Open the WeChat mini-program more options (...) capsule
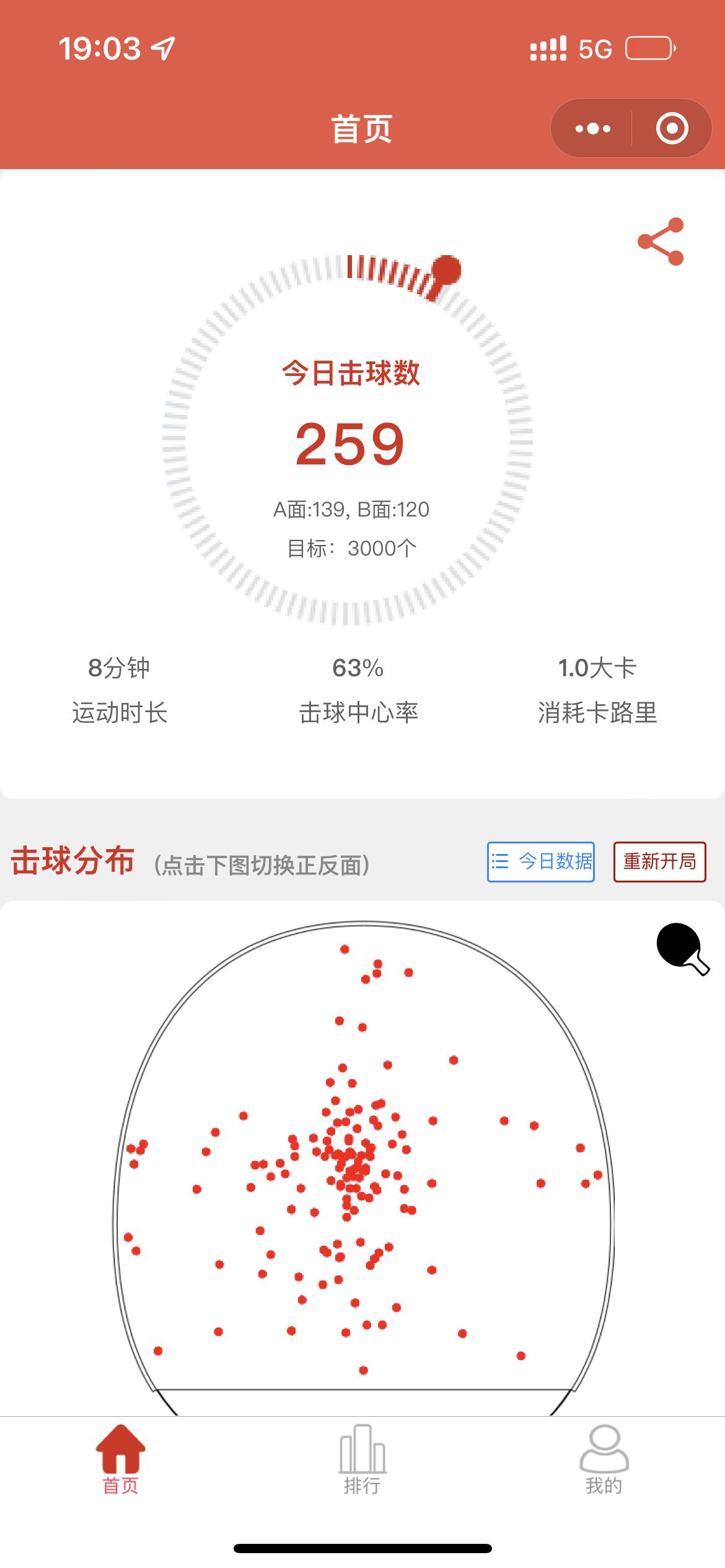This screenshot has width=725, height=1568. click(x=593, y=128)
